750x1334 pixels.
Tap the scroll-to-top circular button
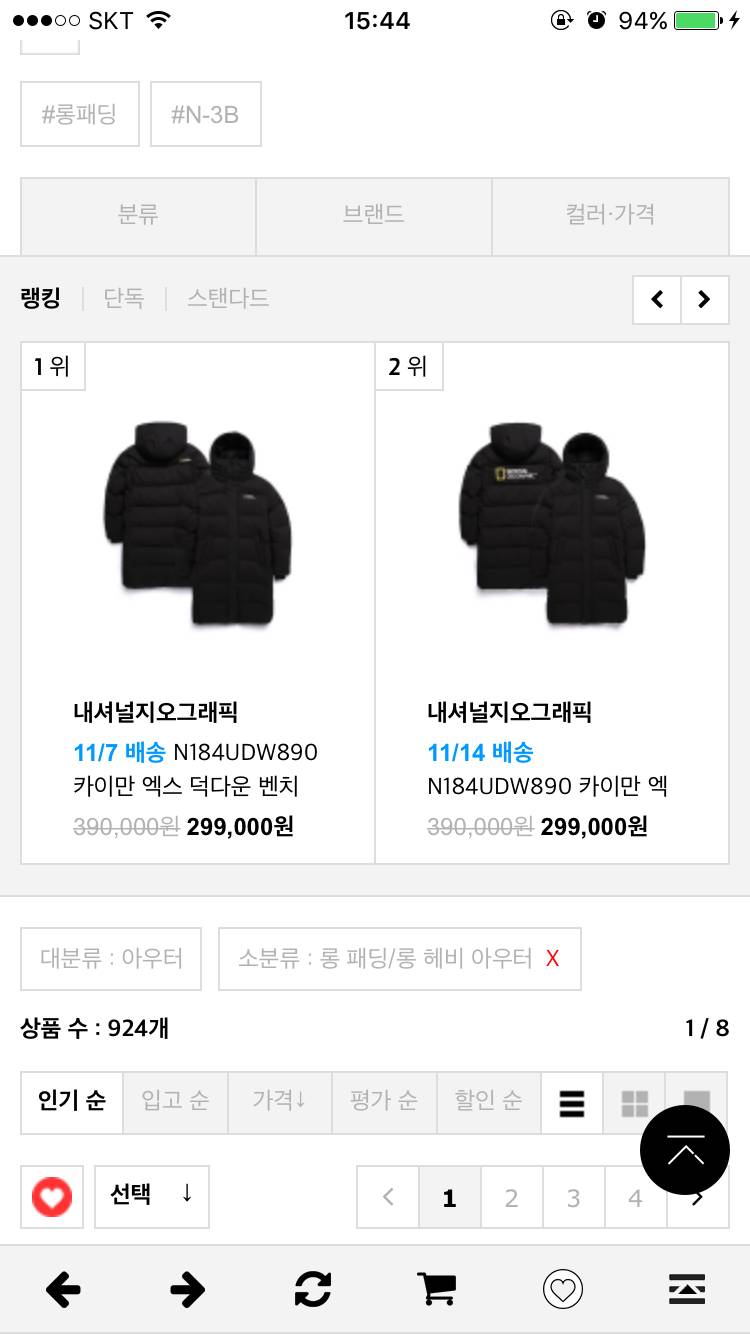click(685, 1150)
